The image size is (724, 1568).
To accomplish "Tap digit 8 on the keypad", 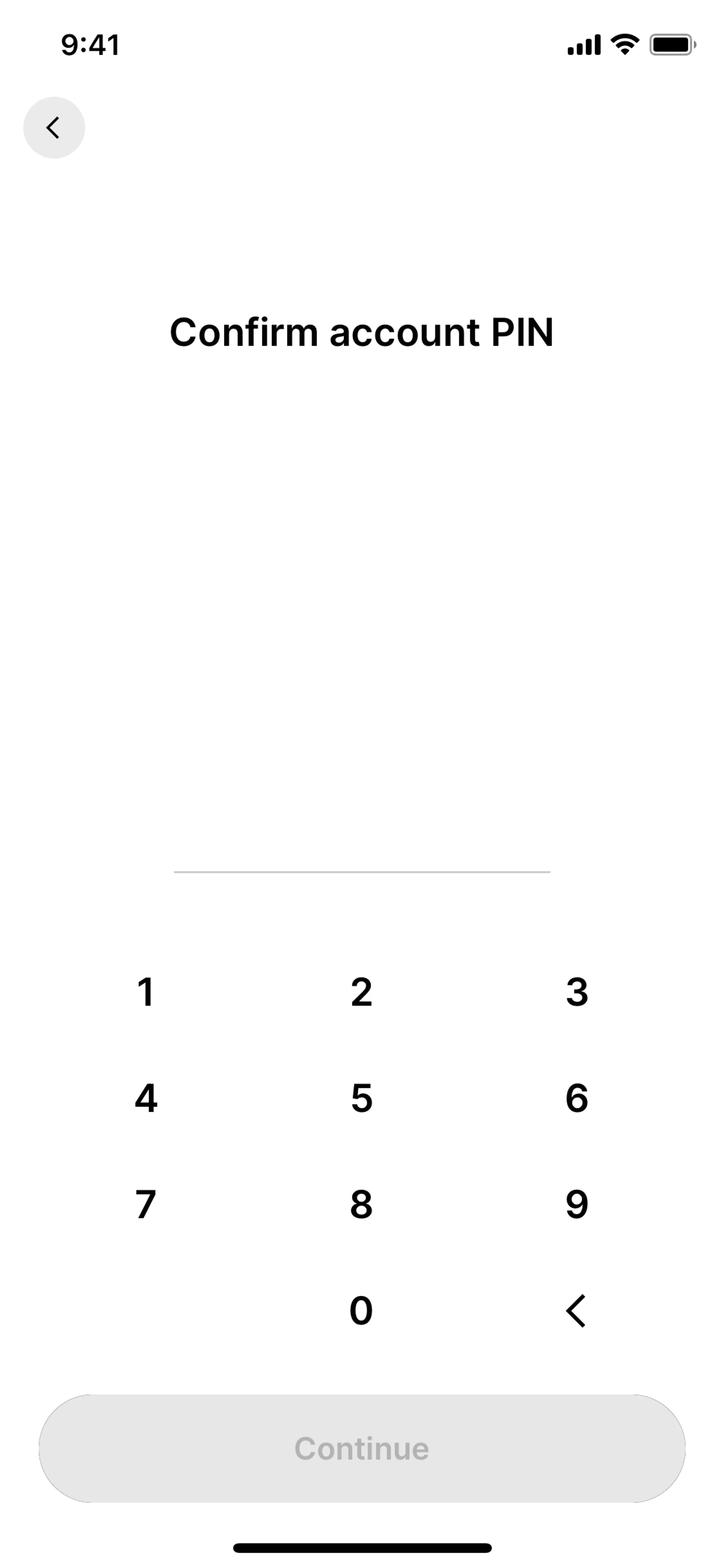I will (x=361, y=1204).
